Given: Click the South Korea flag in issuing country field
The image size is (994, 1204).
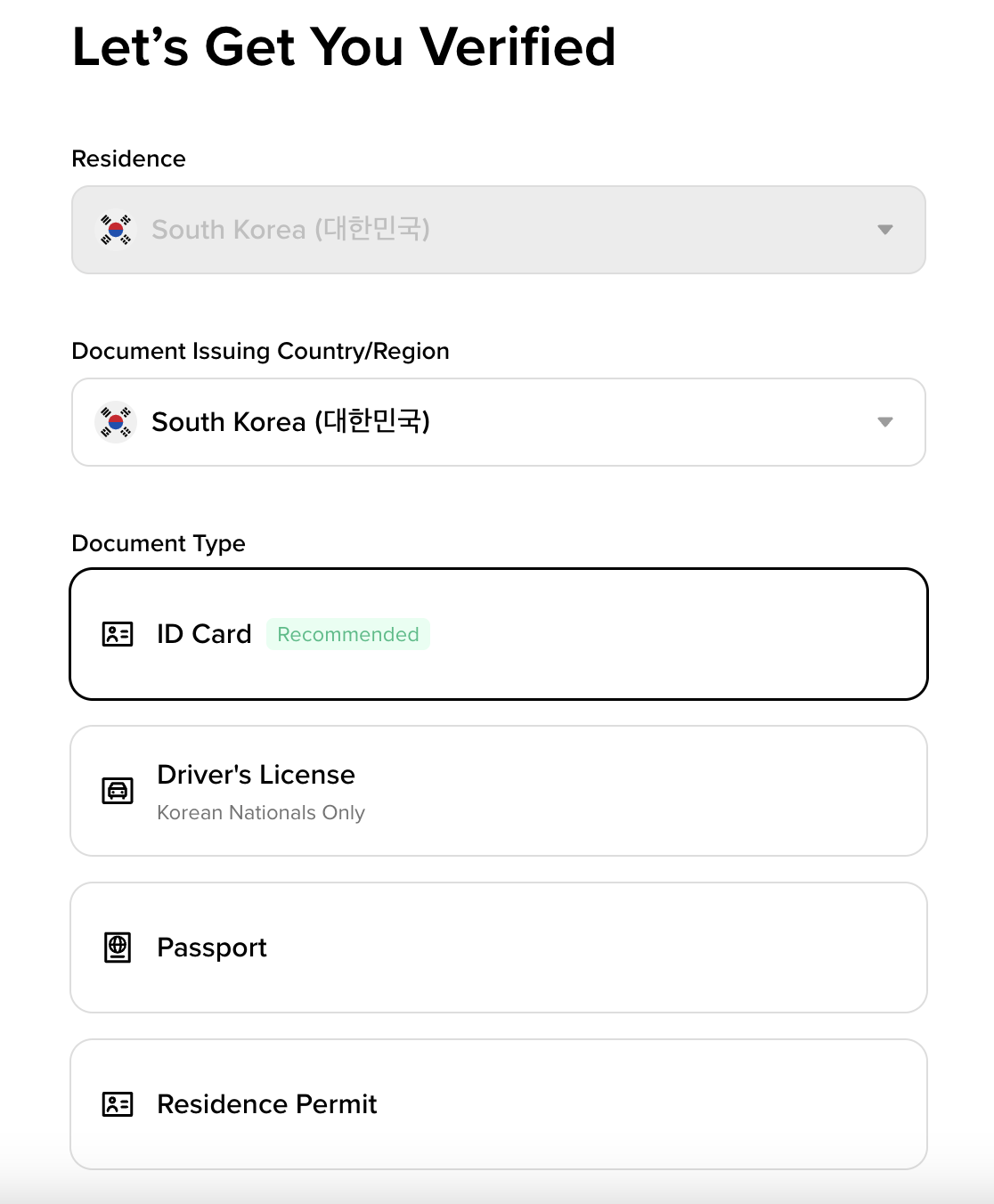Looking at the screenshot, I should pyautogui.click(x=115, y=422).
